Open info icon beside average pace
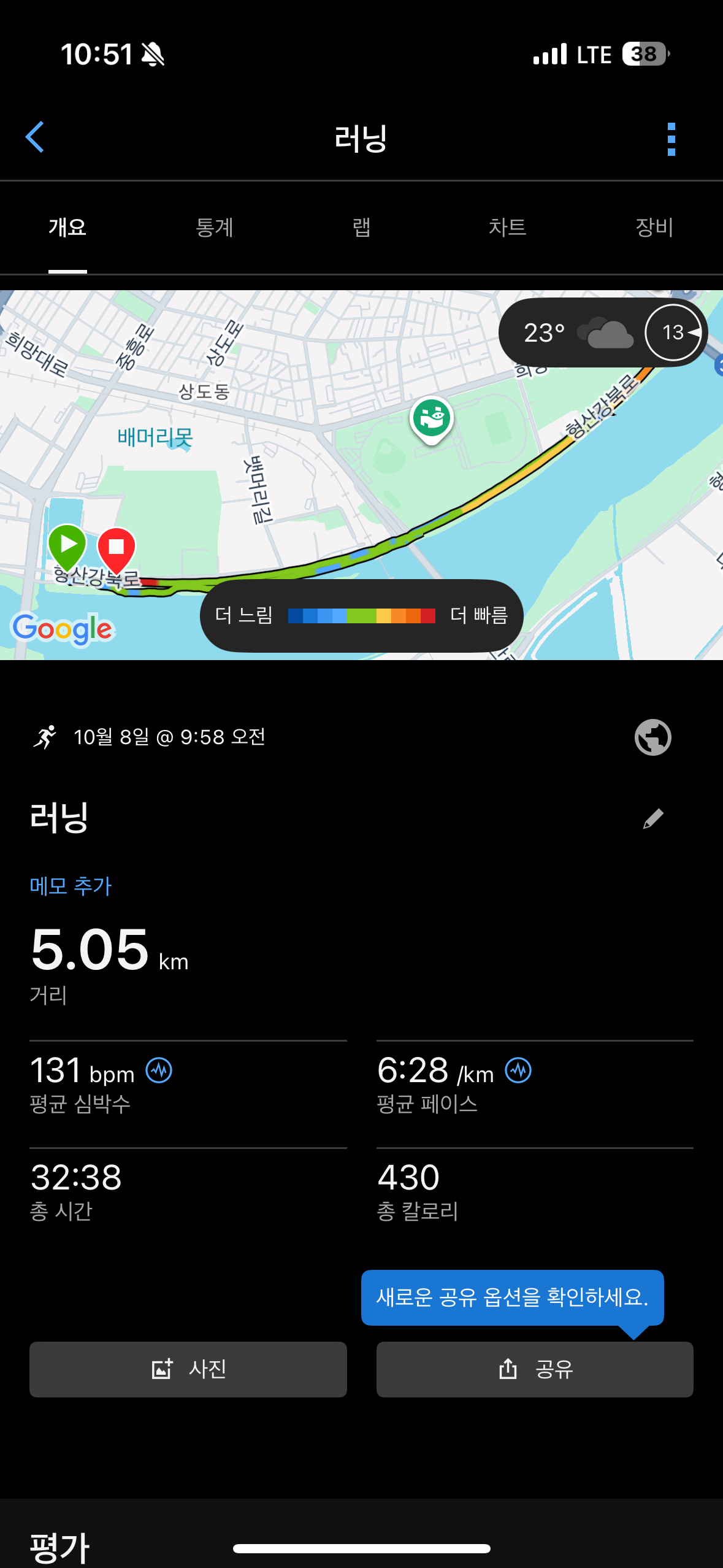Screen dimensions: 723x1568 pyautogui.click(x=518, y=1070)
